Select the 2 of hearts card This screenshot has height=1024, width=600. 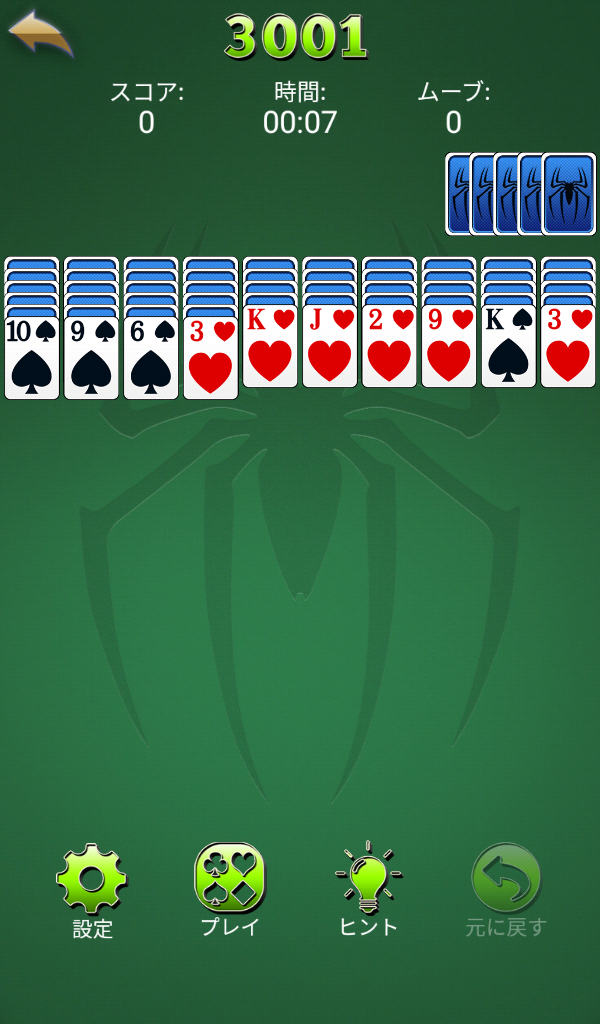[x=389, y=346]
